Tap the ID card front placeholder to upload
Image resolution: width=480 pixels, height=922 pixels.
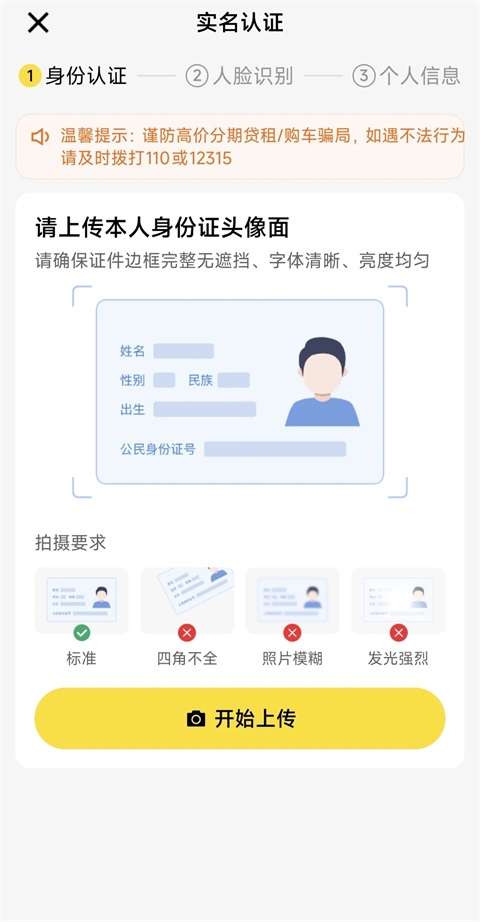[x=240, y=392]
